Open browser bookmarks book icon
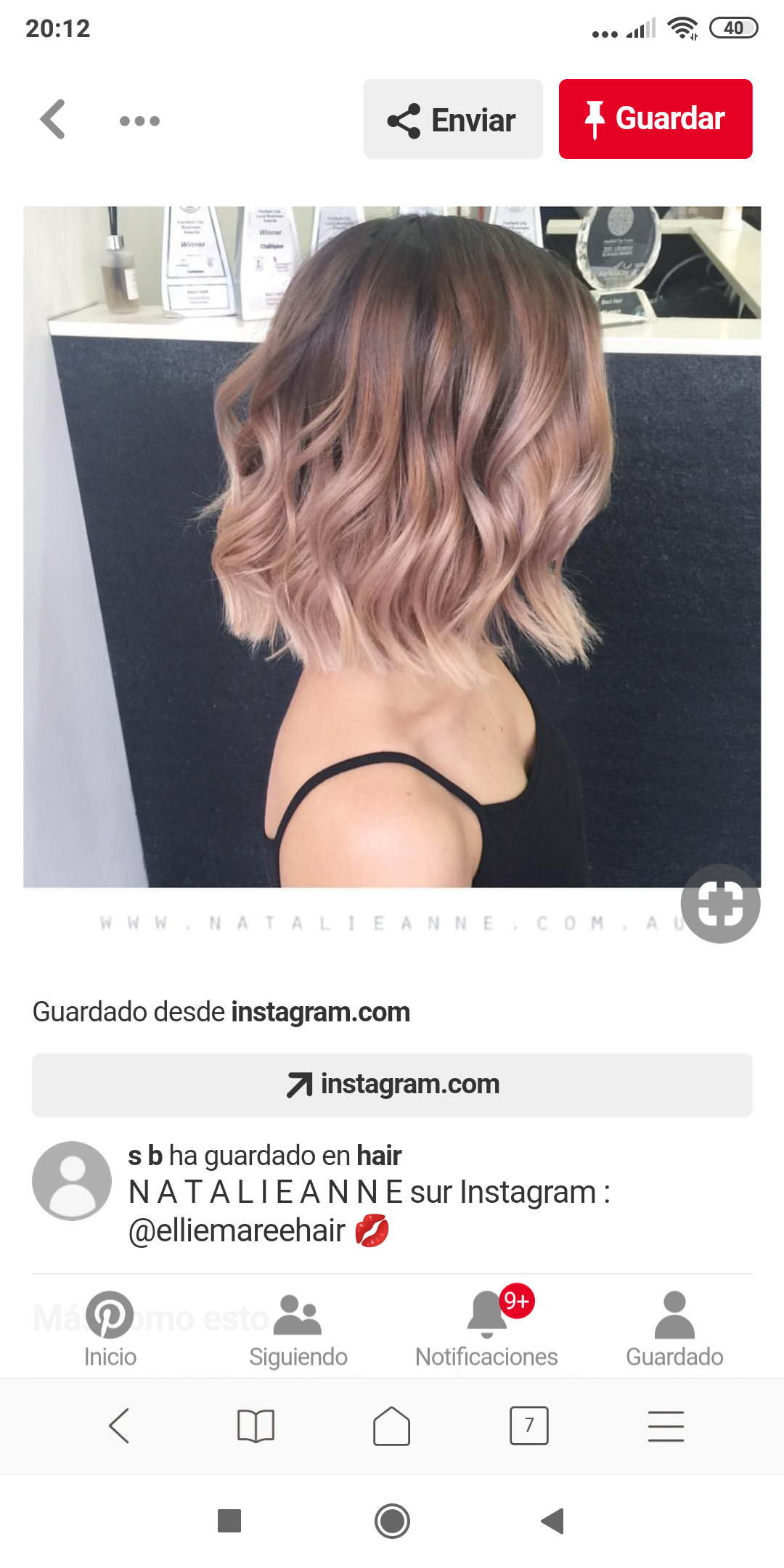784x1568 pixels. pos(256,1426)
